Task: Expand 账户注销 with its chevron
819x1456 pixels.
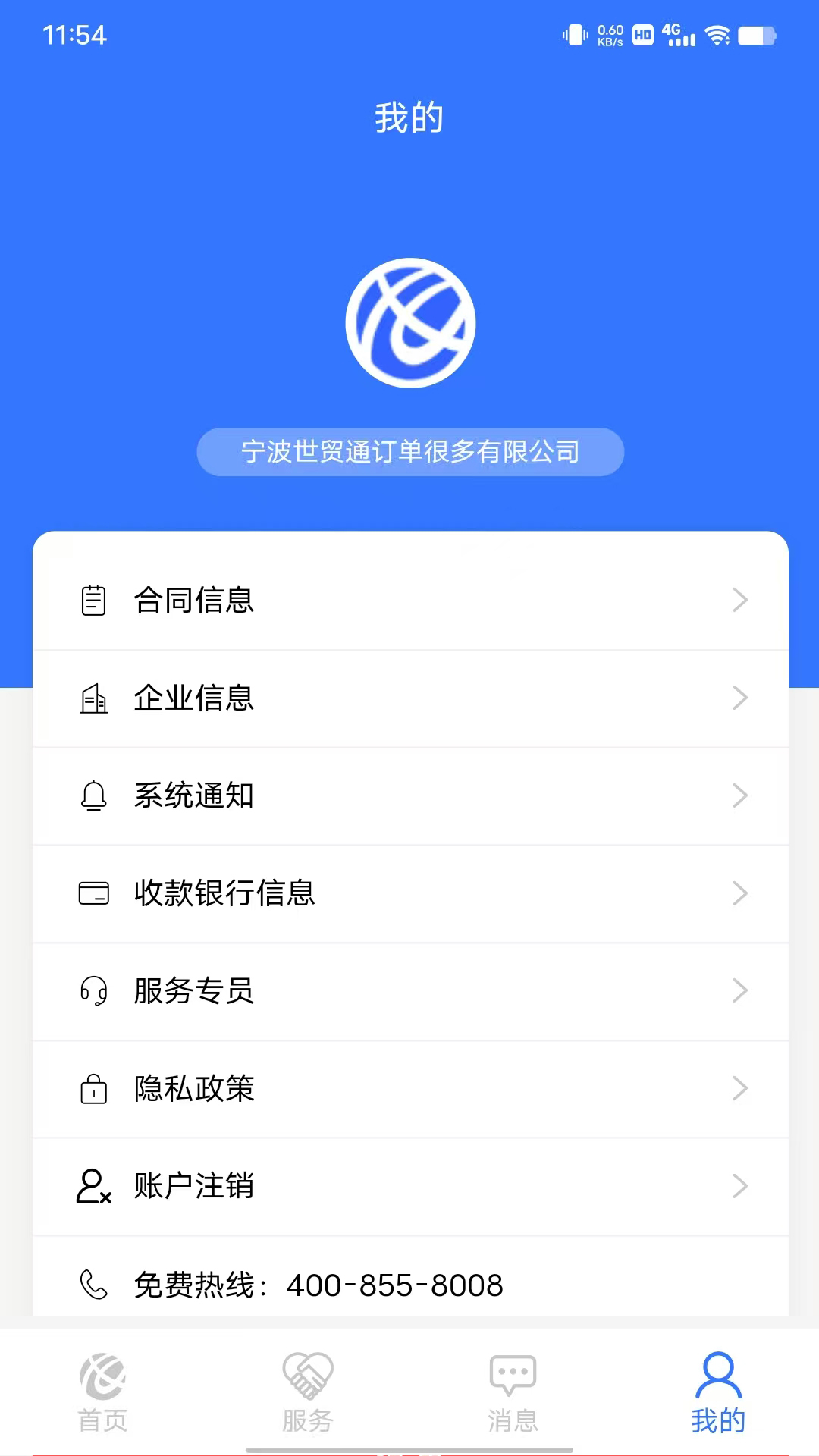Action: click(x=740, y=1187)
